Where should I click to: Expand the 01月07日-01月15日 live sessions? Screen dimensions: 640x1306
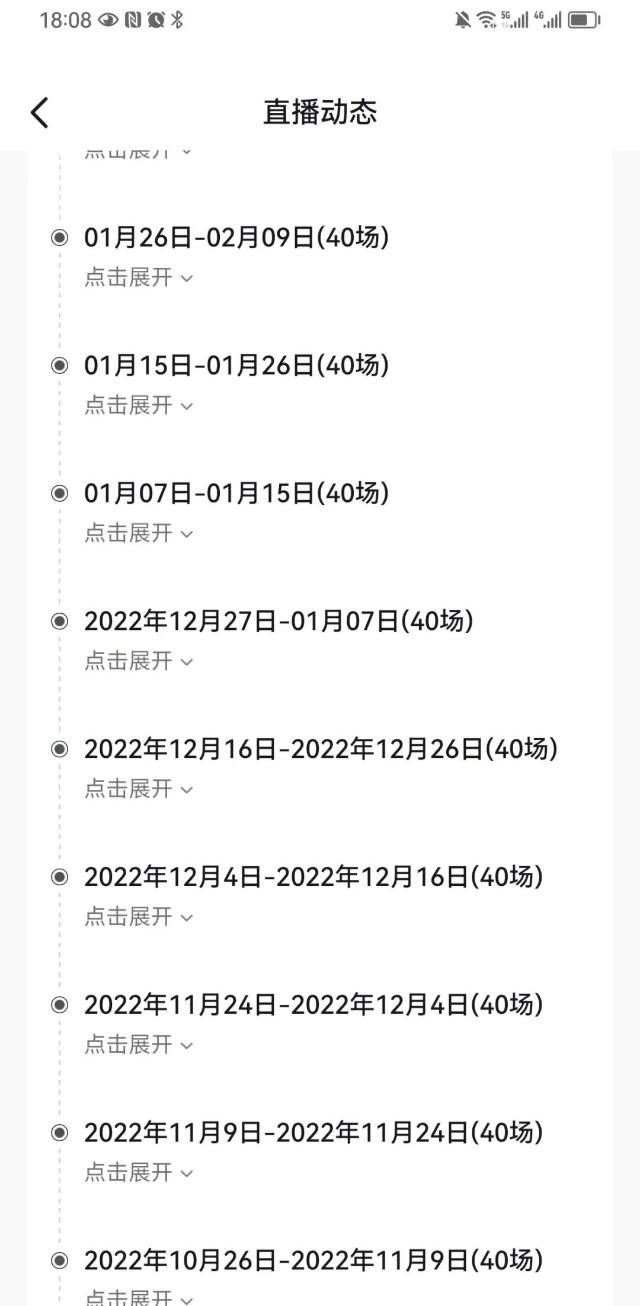click(x=138, y=533)
